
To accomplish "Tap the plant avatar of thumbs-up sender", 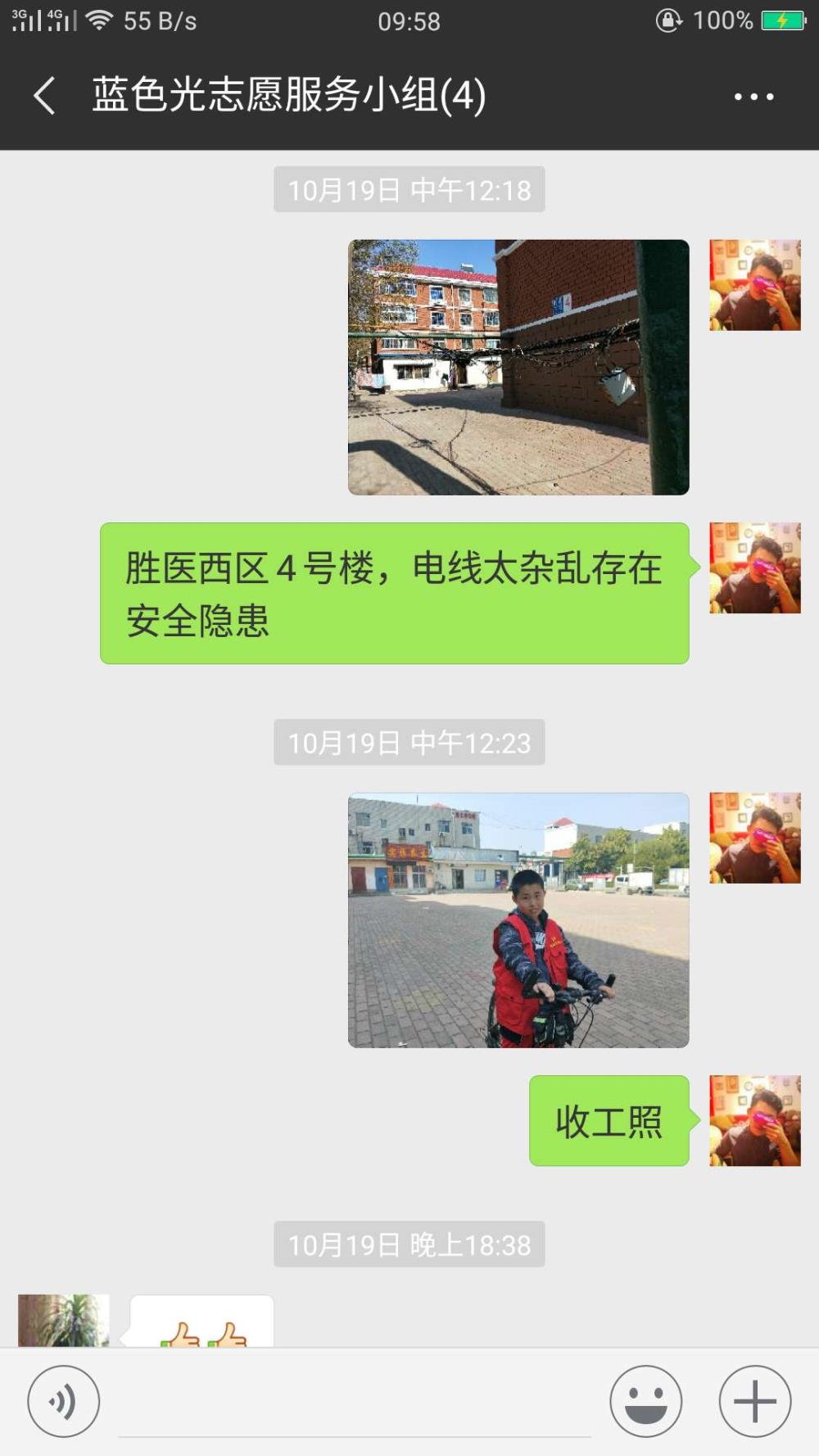I will coord(64,1320).
